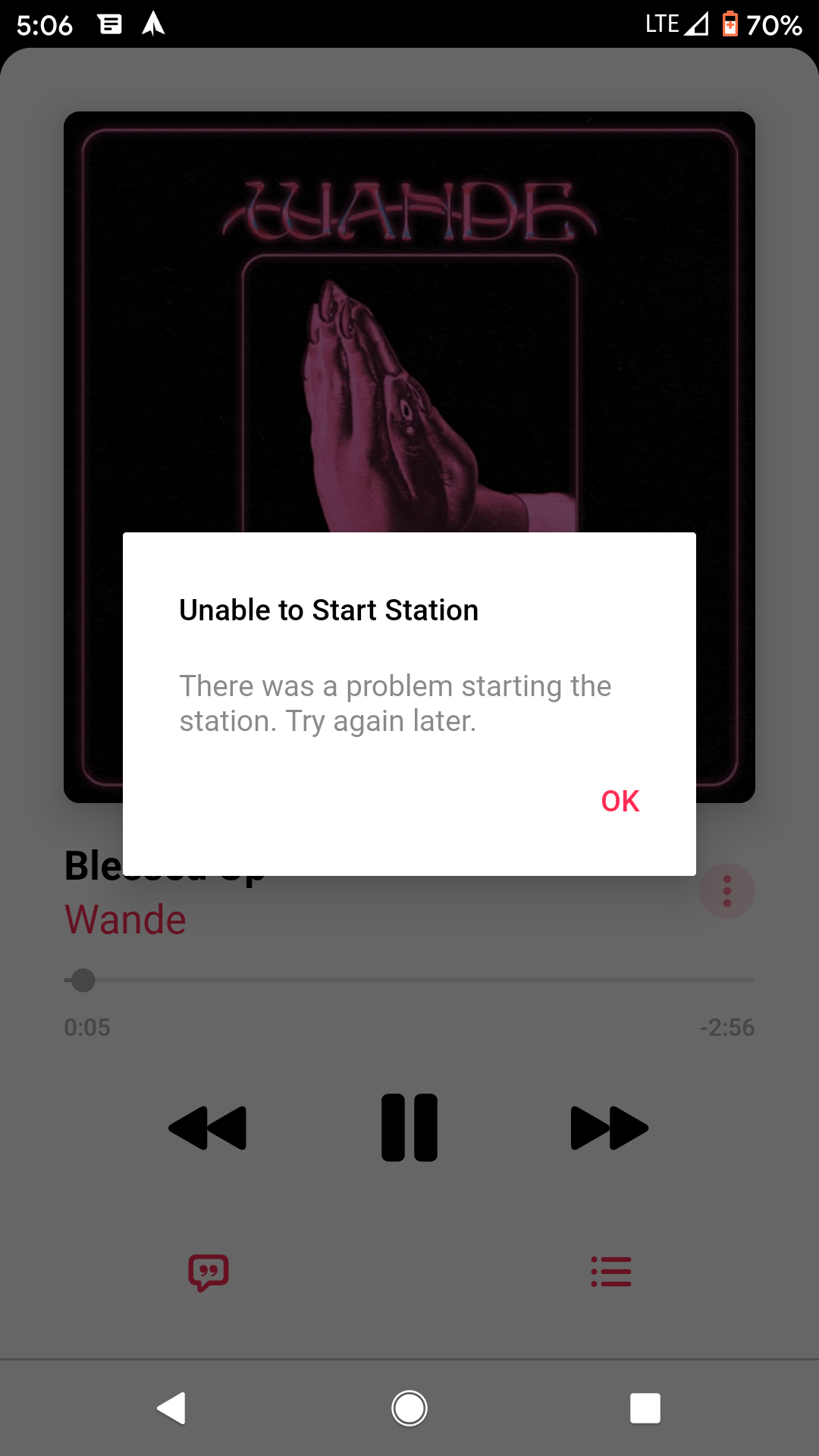Go back using system back button

[x=171, y=1408]
